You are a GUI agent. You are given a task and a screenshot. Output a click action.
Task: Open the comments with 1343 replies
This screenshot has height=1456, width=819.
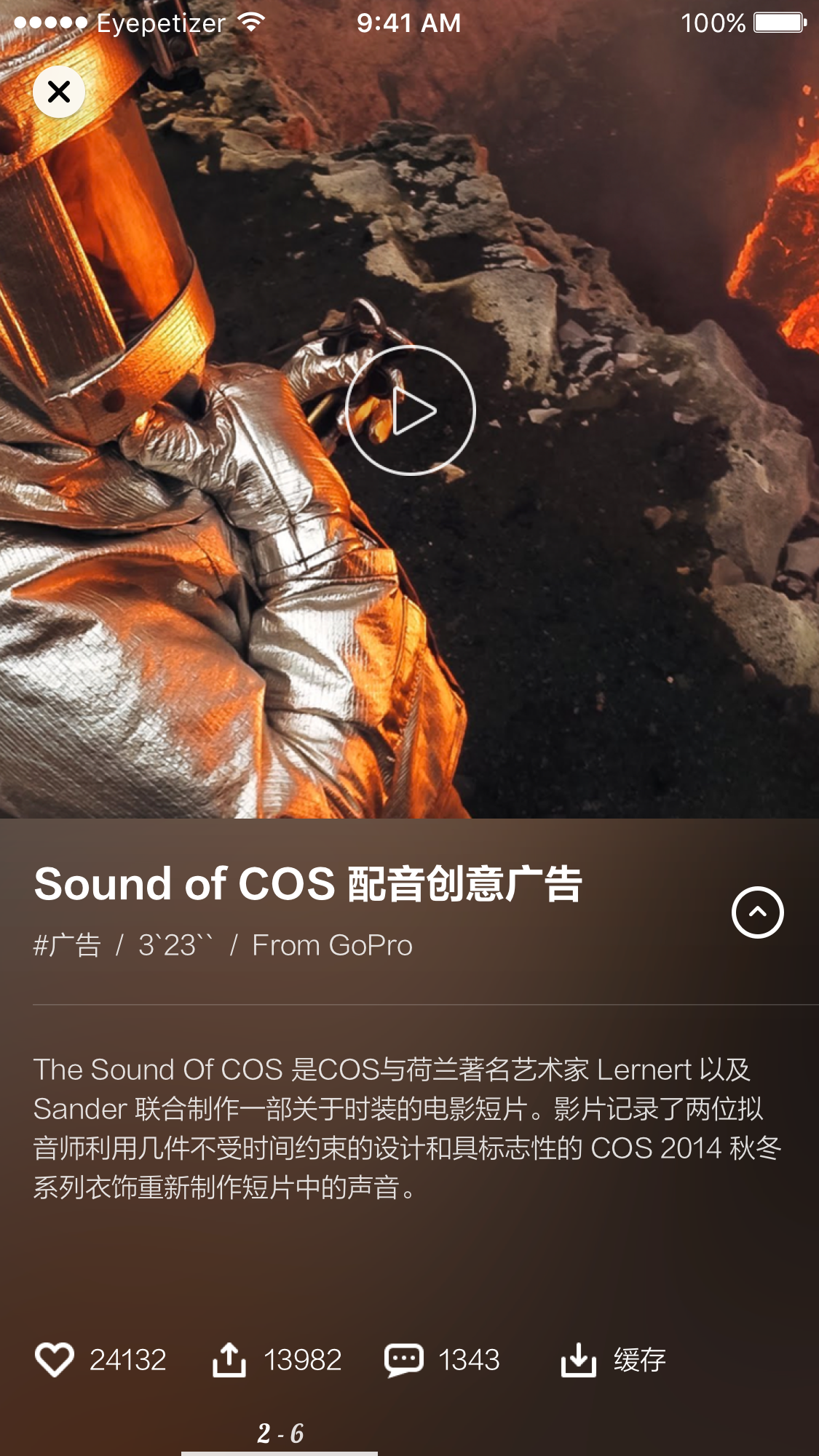point(404,1359)
